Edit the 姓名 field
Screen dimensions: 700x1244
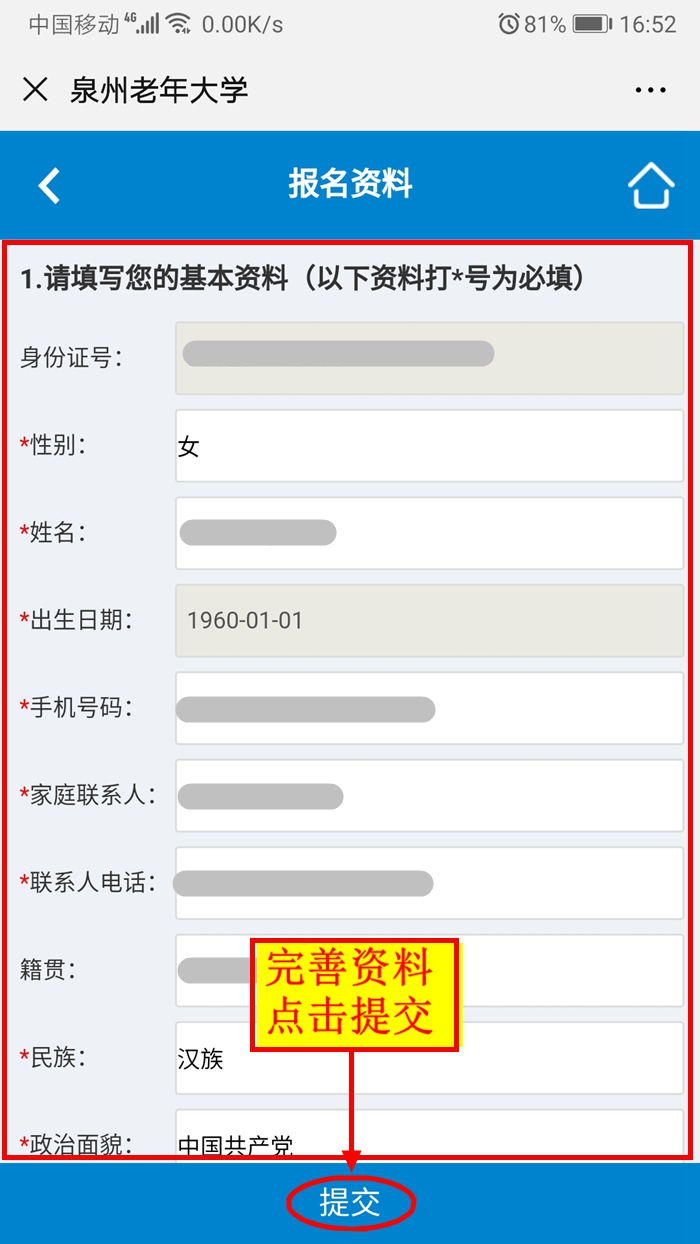429,533
